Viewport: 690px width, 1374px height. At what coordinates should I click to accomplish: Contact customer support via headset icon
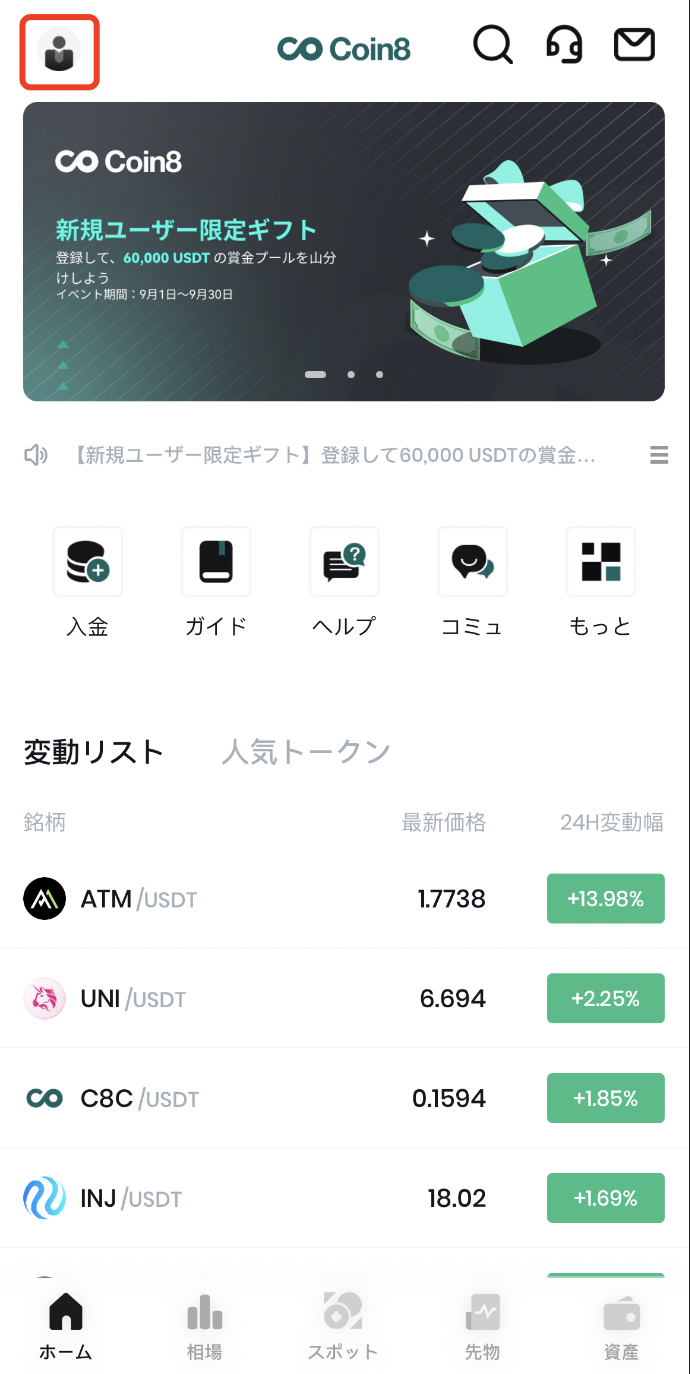tap(564, 45)
